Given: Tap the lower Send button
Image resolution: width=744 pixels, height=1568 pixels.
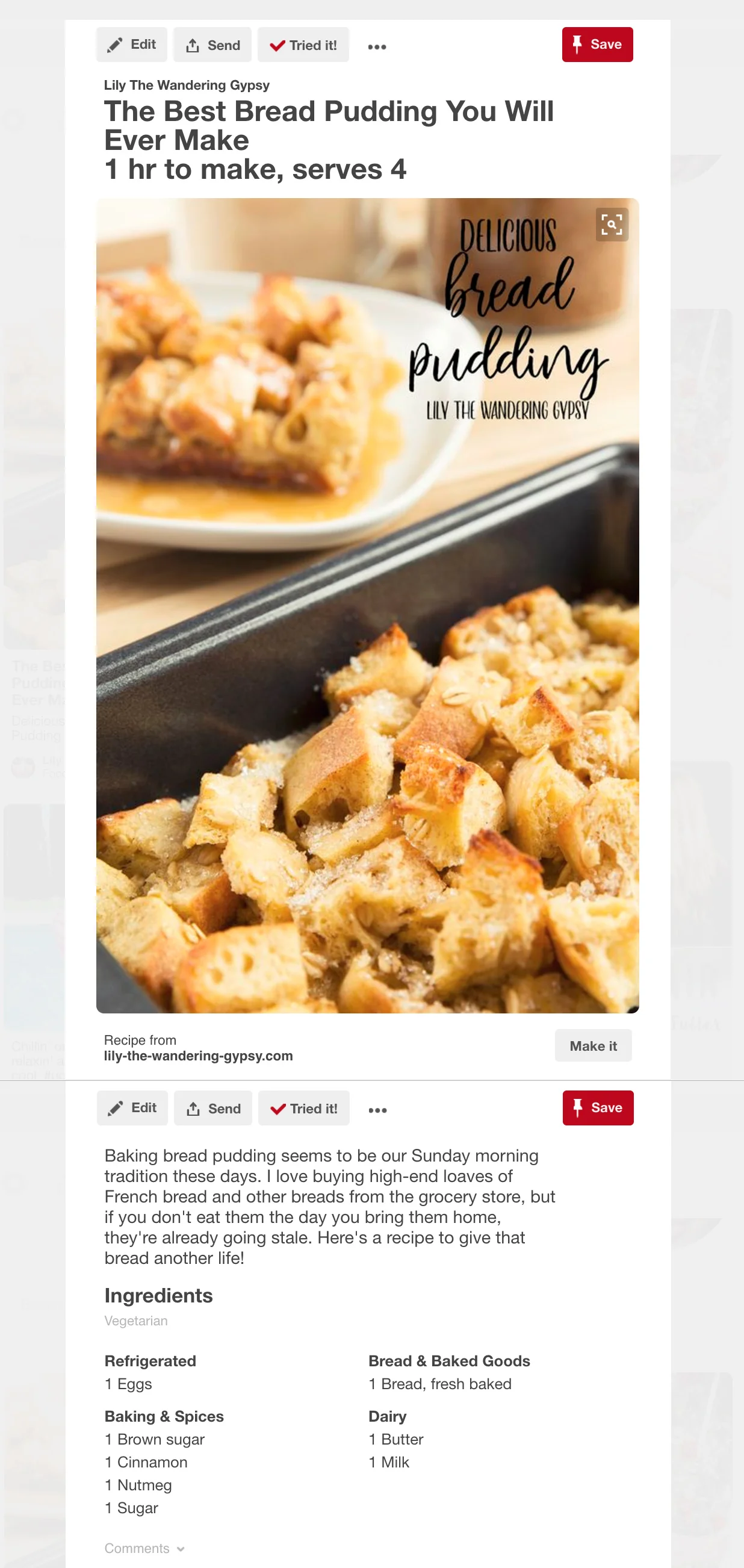Looking at the screenshot, I should point(213,1108).
